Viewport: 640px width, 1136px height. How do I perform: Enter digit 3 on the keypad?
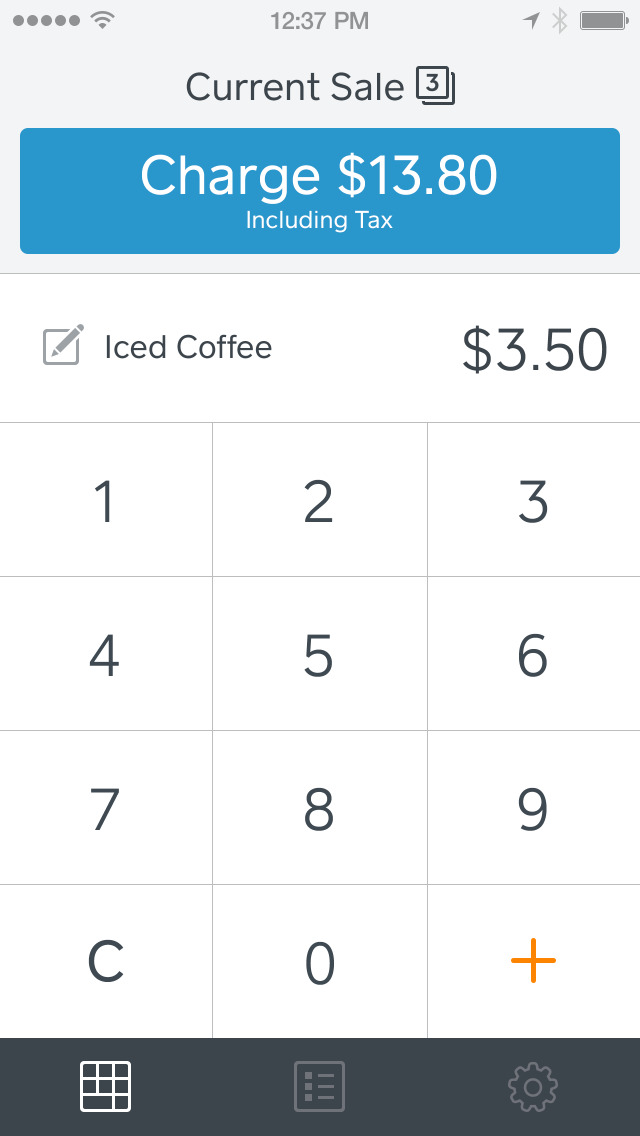pos(533,500)
